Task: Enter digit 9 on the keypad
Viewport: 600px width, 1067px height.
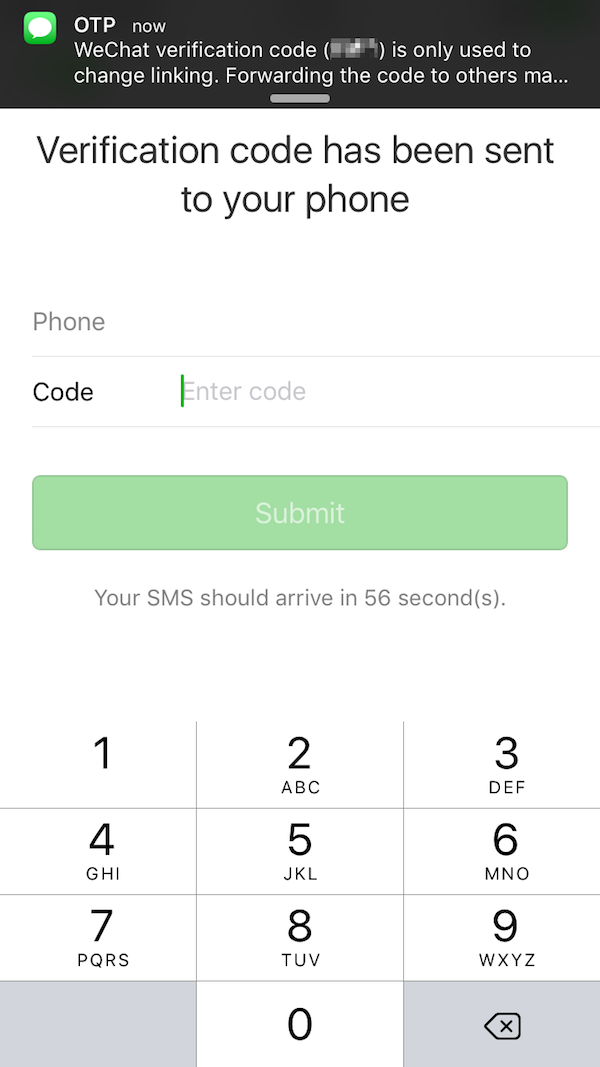Action: click(502, 938)
